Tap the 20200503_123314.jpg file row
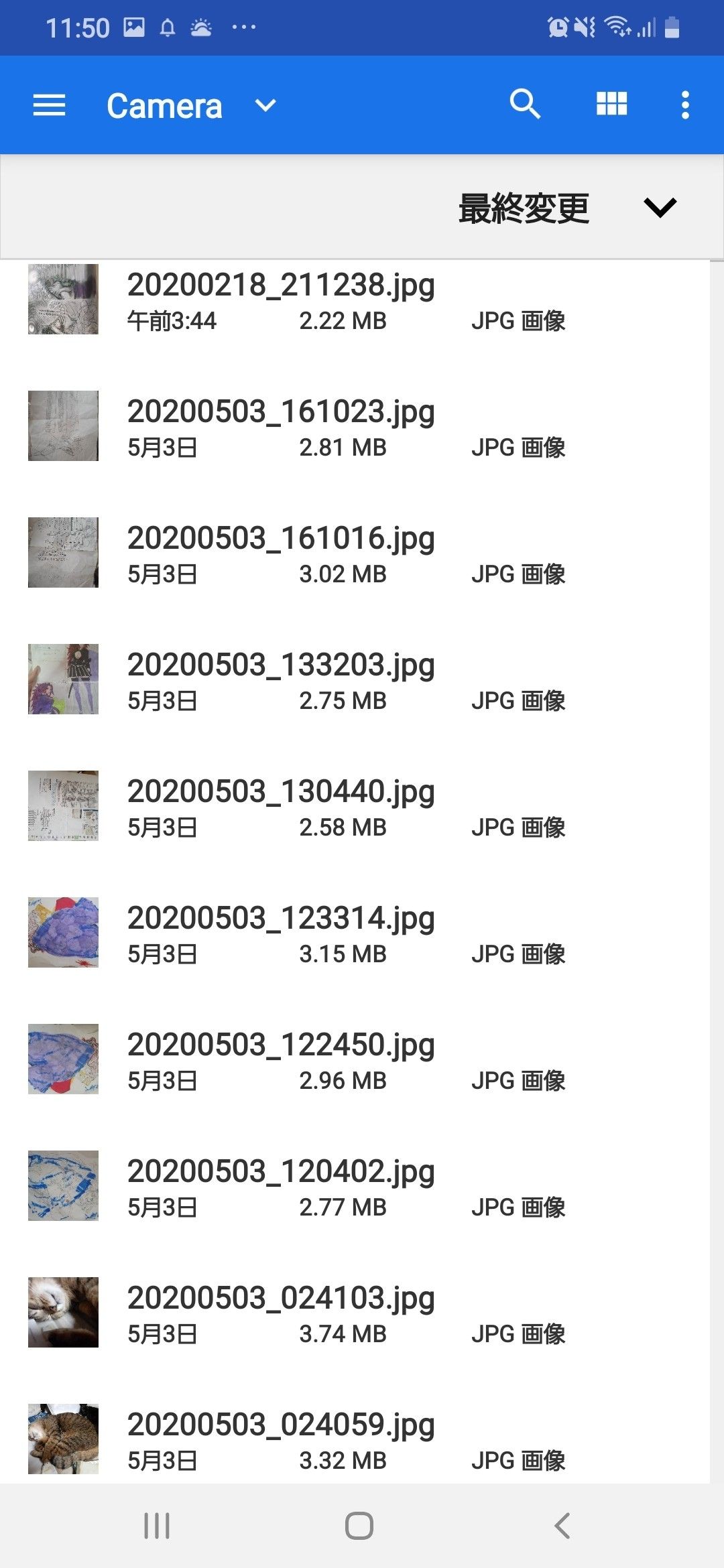 pos(281,933)
